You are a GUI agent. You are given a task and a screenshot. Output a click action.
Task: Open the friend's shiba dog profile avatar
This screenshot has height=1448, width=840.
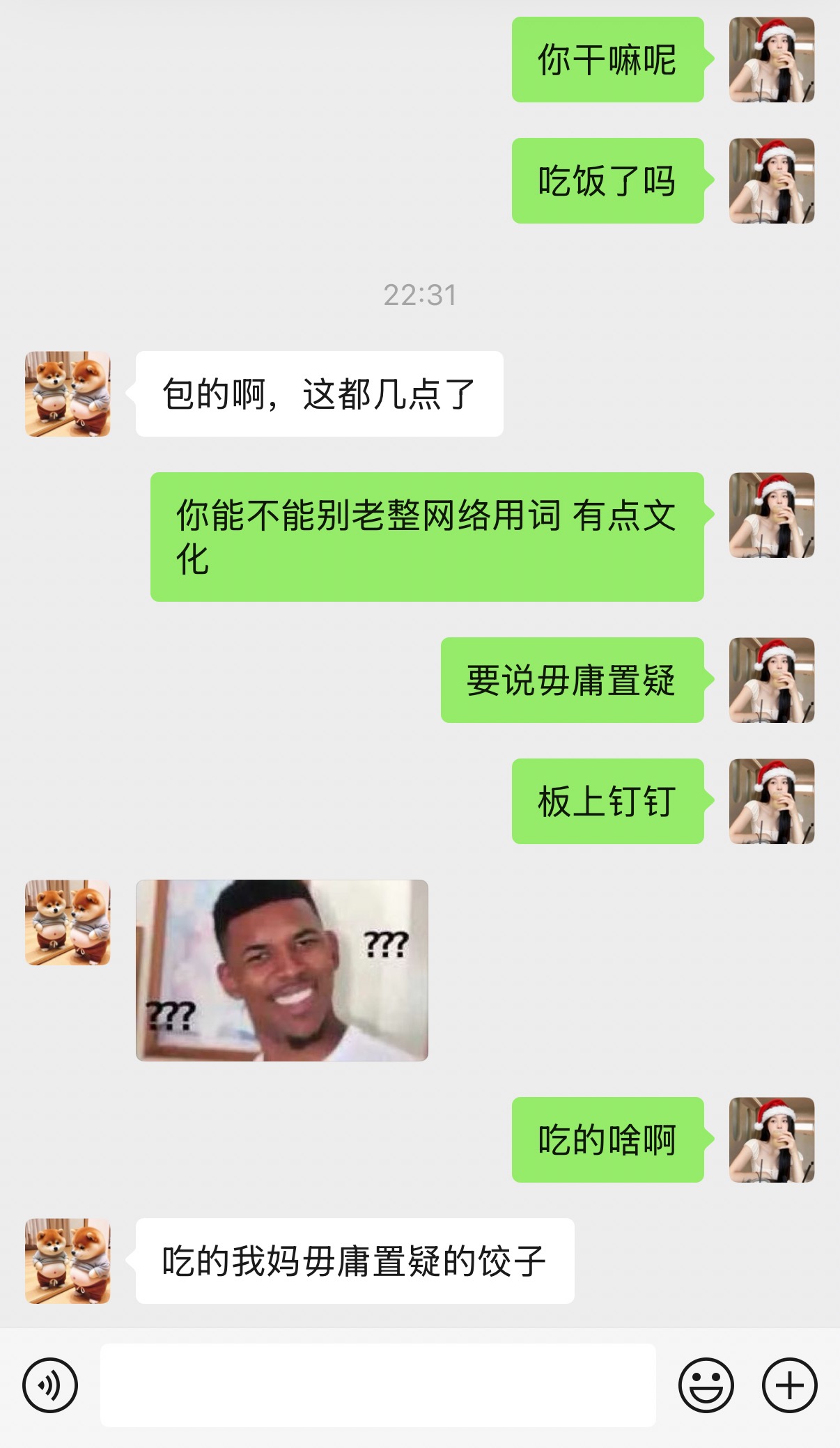(x=66, y=394)
